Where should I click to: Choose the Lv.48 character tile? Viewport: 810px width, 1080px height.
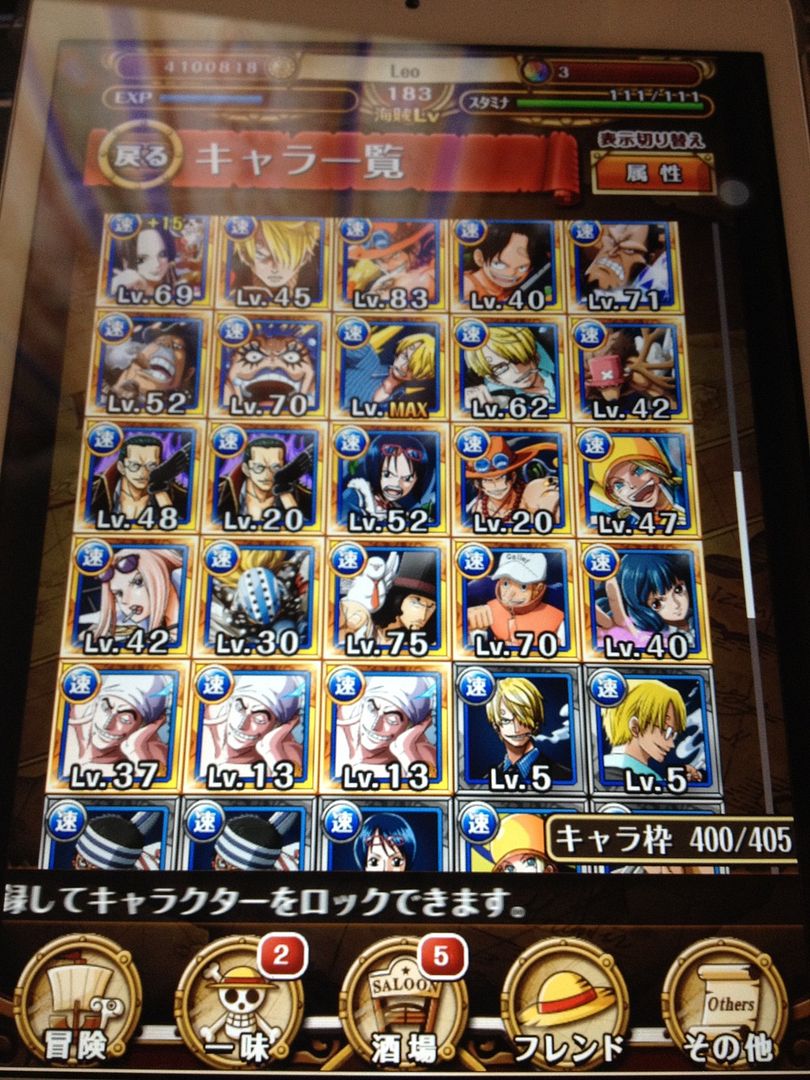[140, 477]
